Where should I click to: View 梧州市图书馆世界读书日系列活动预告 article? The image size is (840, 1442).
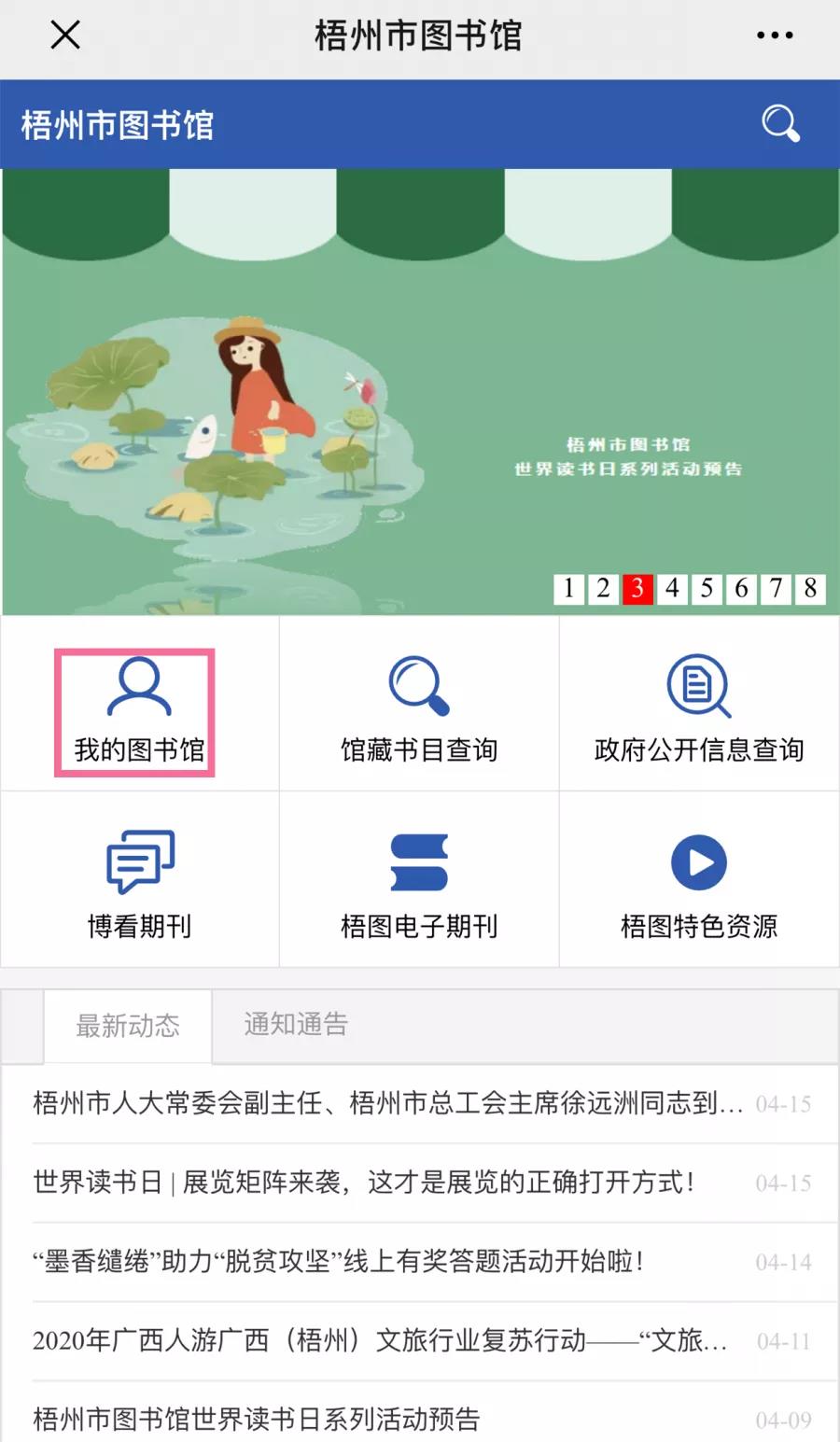(x=257, y=1420)
